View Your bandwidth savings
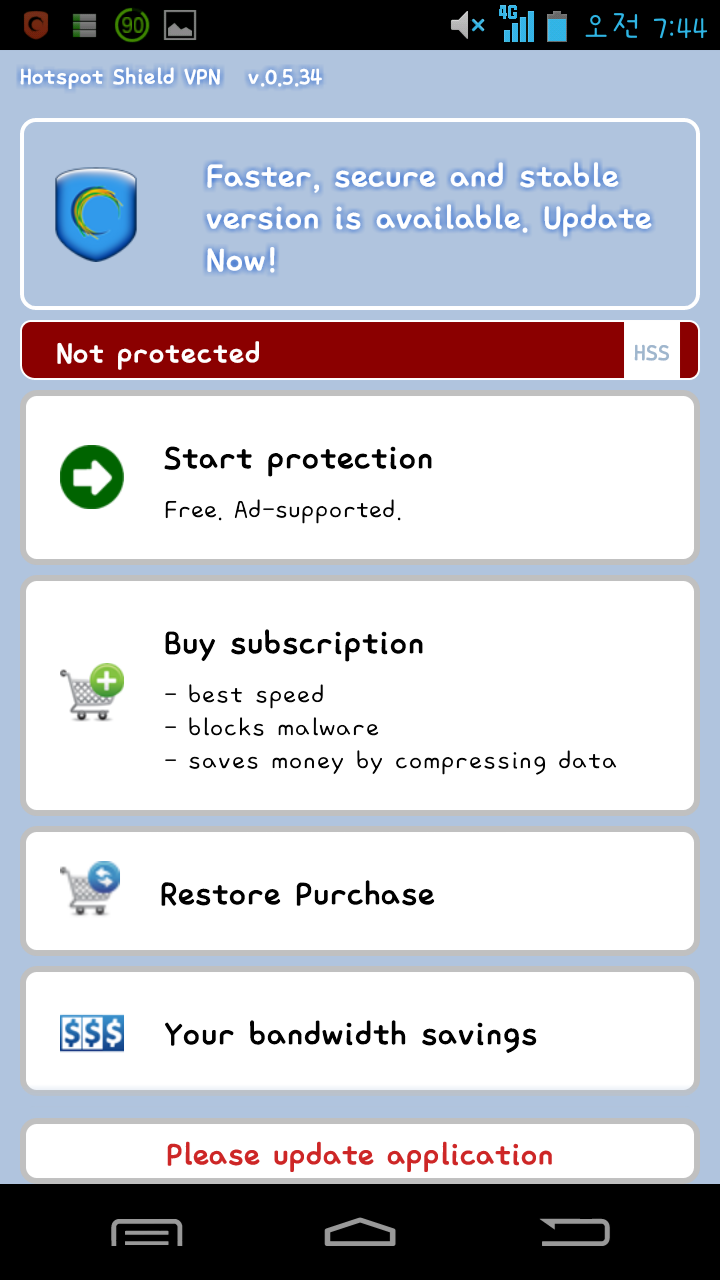The height and width of the screenshot is (1280, 720). pos(360,1032)
